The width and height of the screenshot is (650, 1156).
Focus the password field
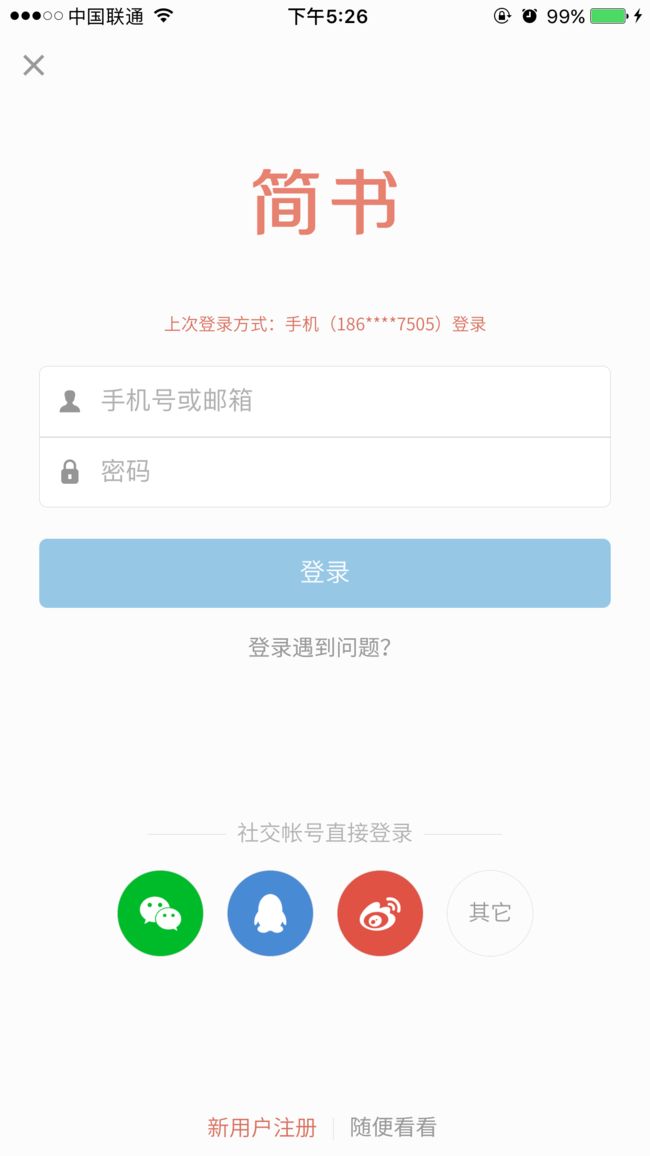click(x=324, y=472)
